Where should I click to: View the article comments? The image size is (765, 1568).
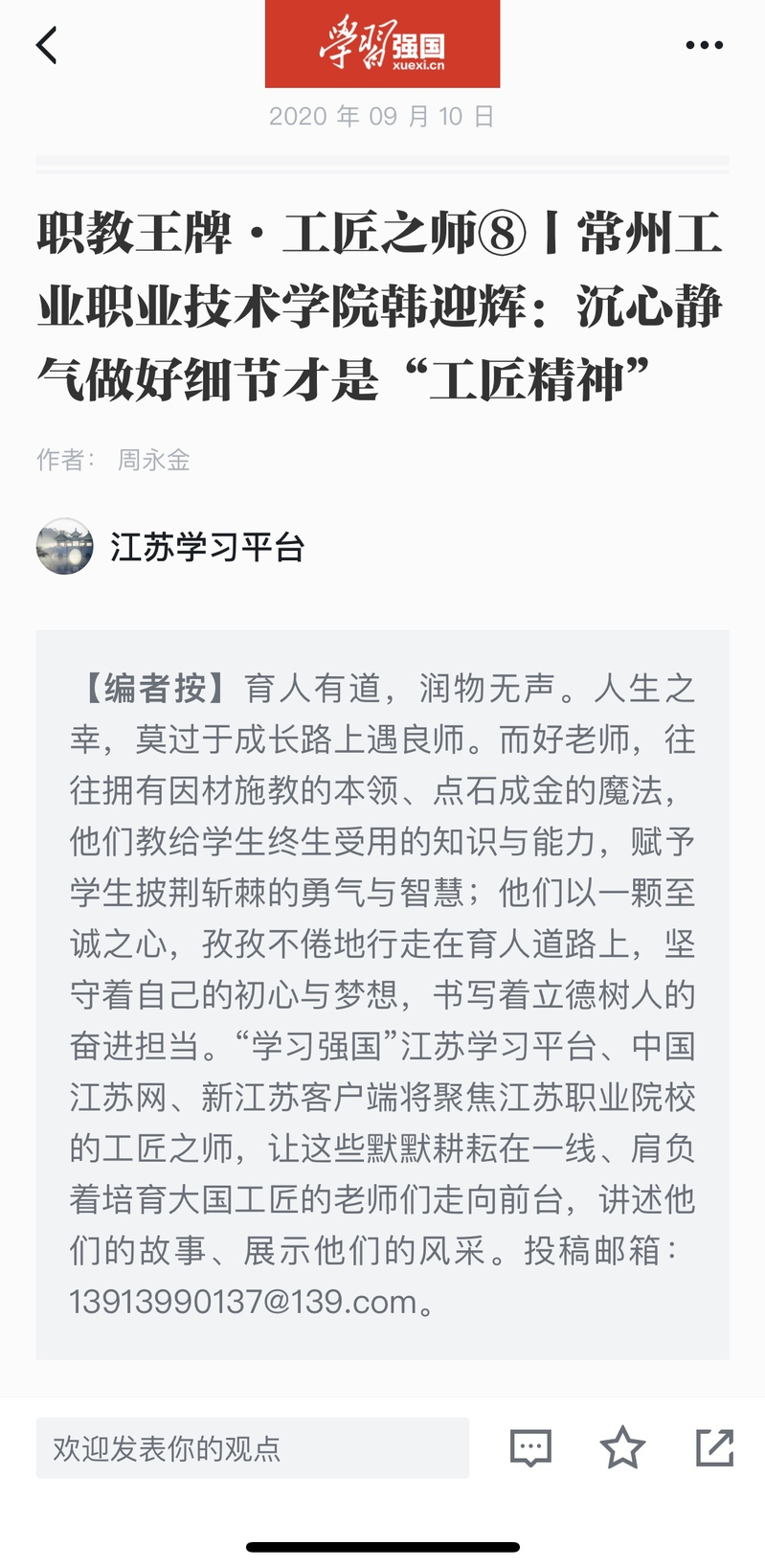(x=530, y=1447)
